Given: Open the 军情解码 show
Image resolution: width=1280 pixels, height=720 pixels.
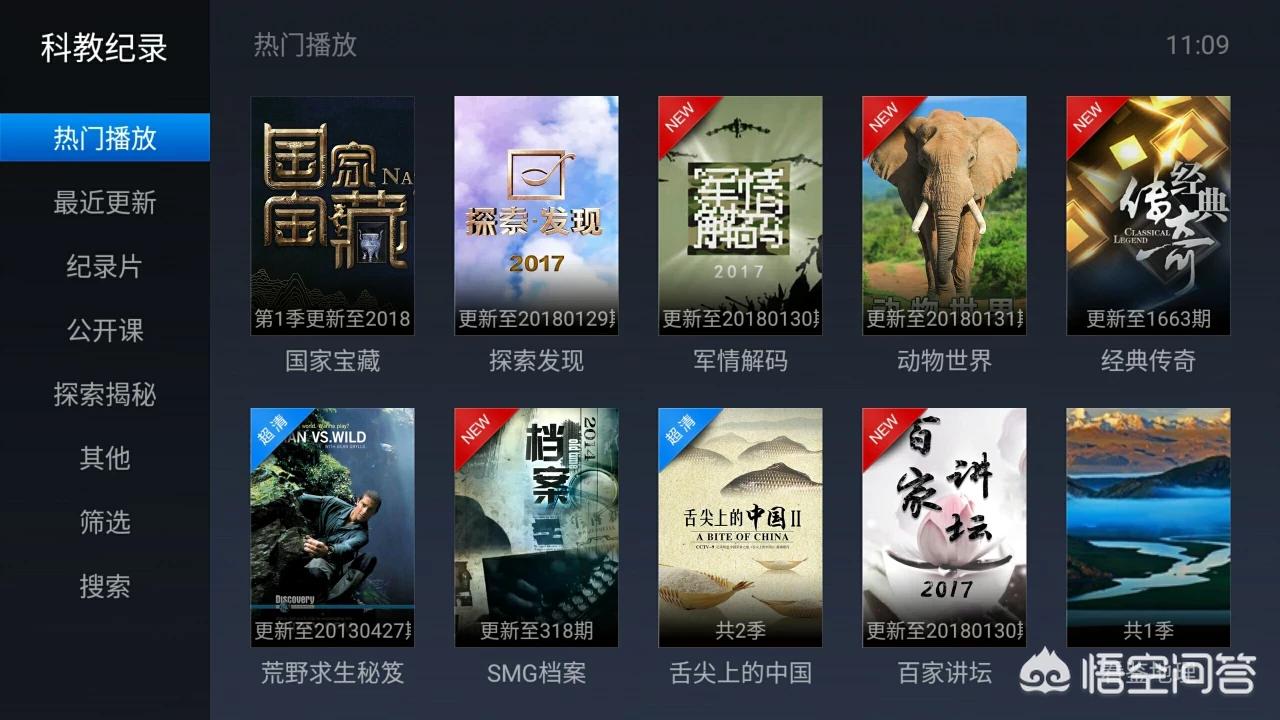Looking at the screenshot, I should point(740,215).
